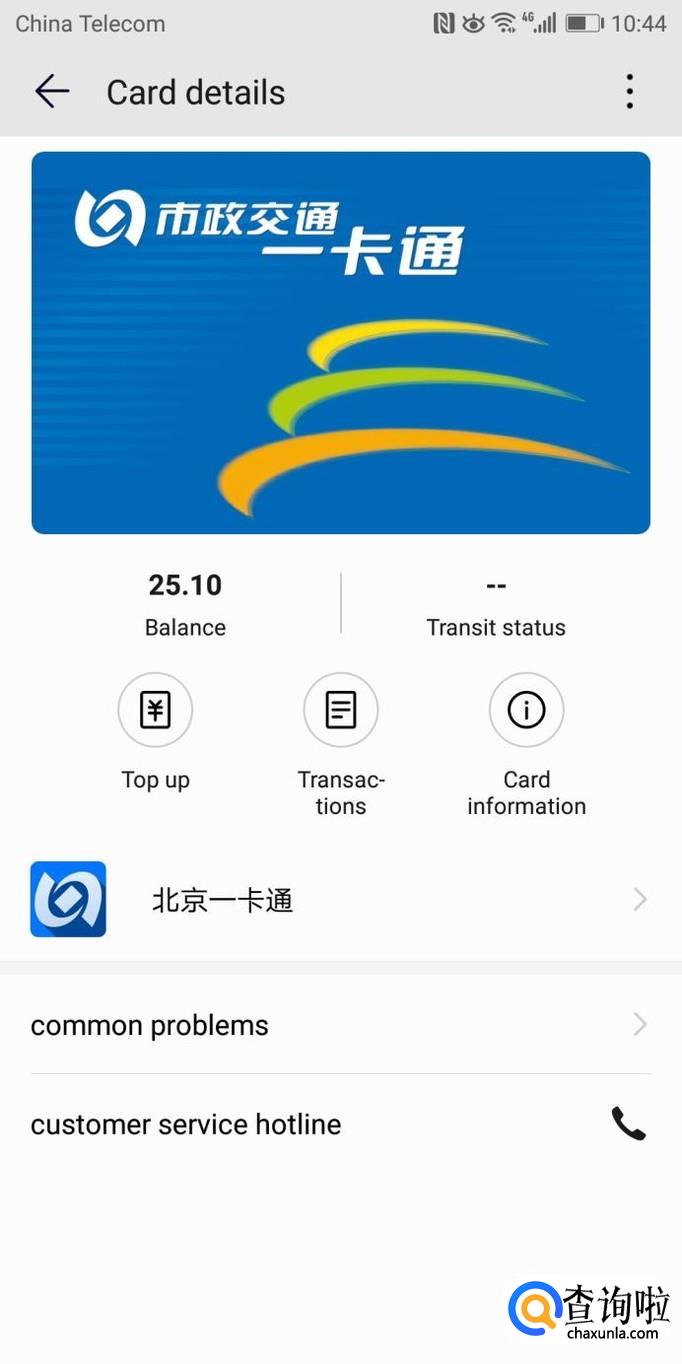Open the overflow menu
Image resolution: width=682 pixels, height=1364 pixels.
(x=629, y=92)
